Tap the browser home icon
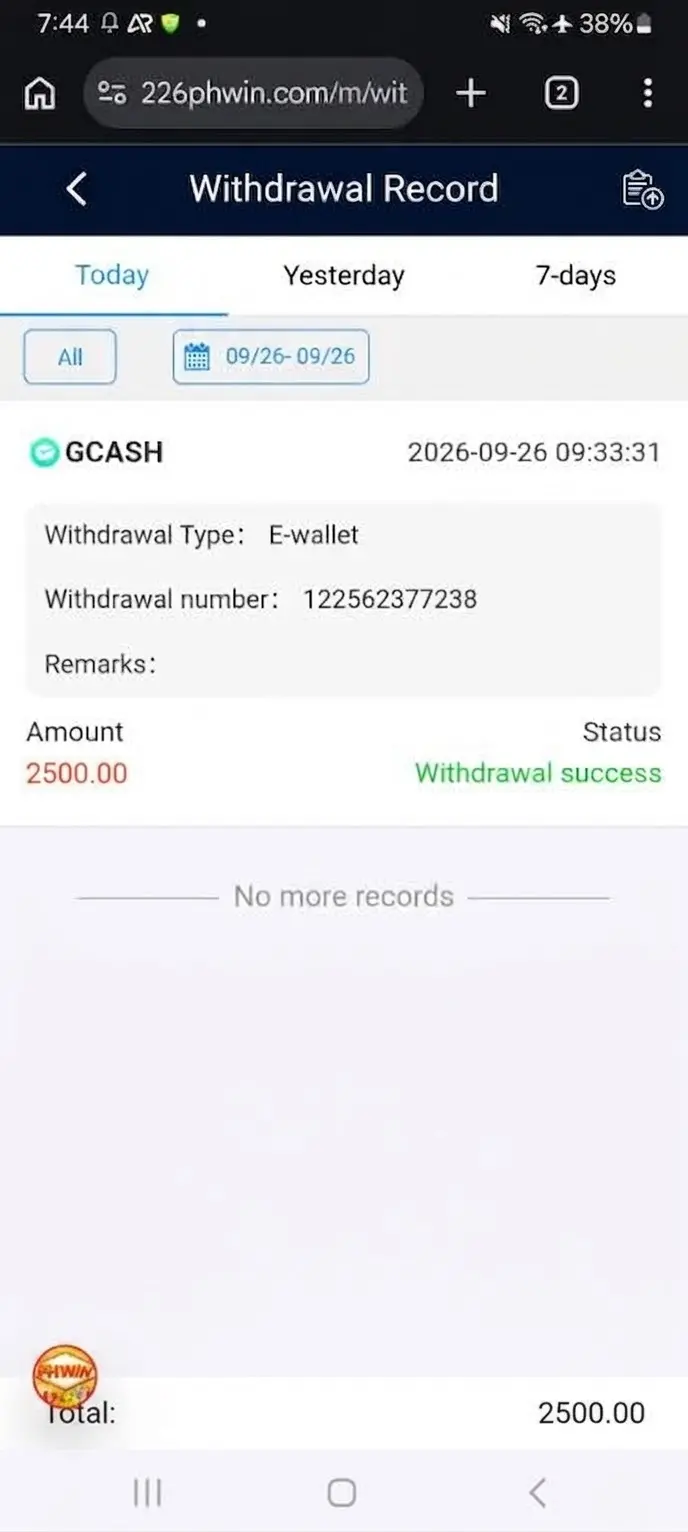Viewport: 688px width, 1532px height. 39,94
